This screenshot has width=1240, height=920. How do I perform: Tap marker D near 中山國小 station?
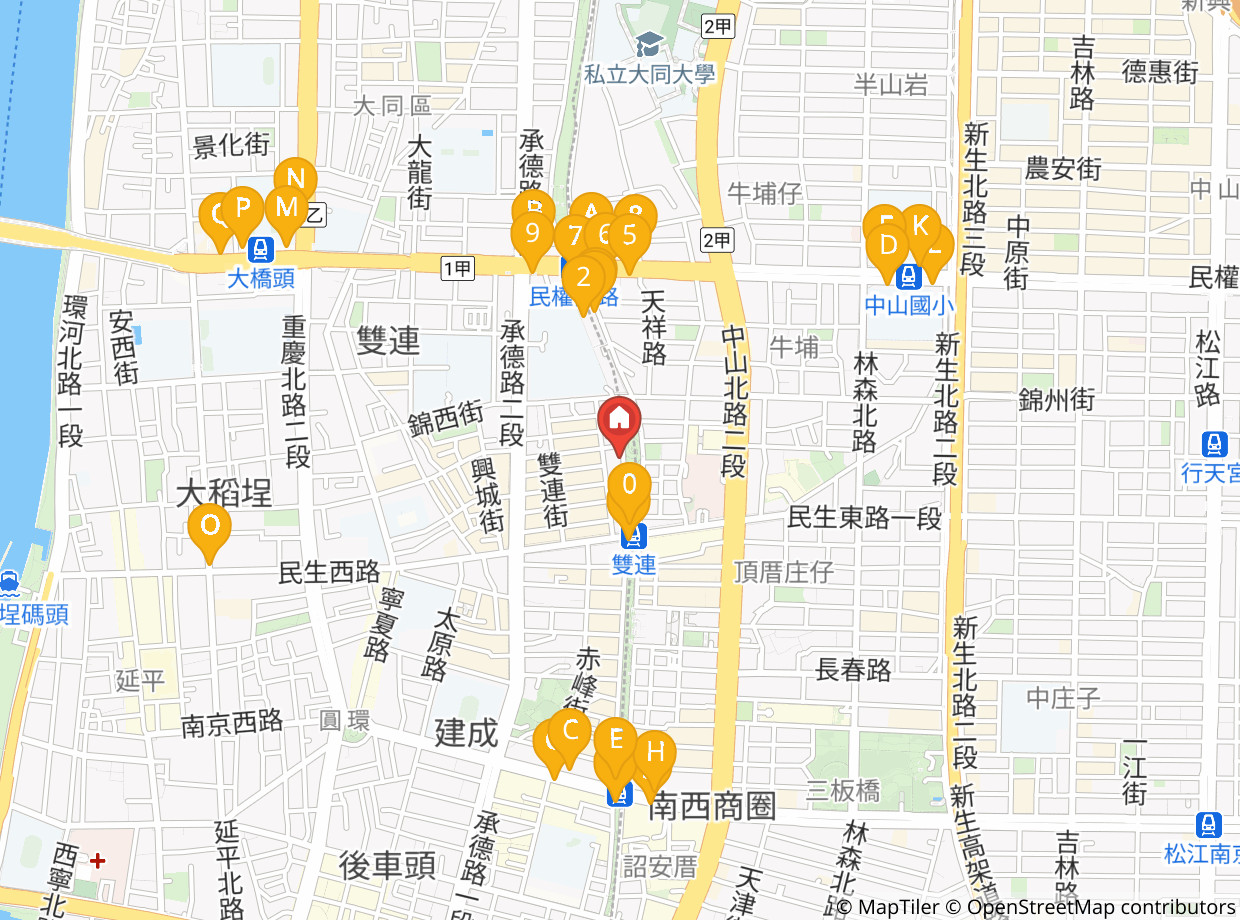click(887, 245)
